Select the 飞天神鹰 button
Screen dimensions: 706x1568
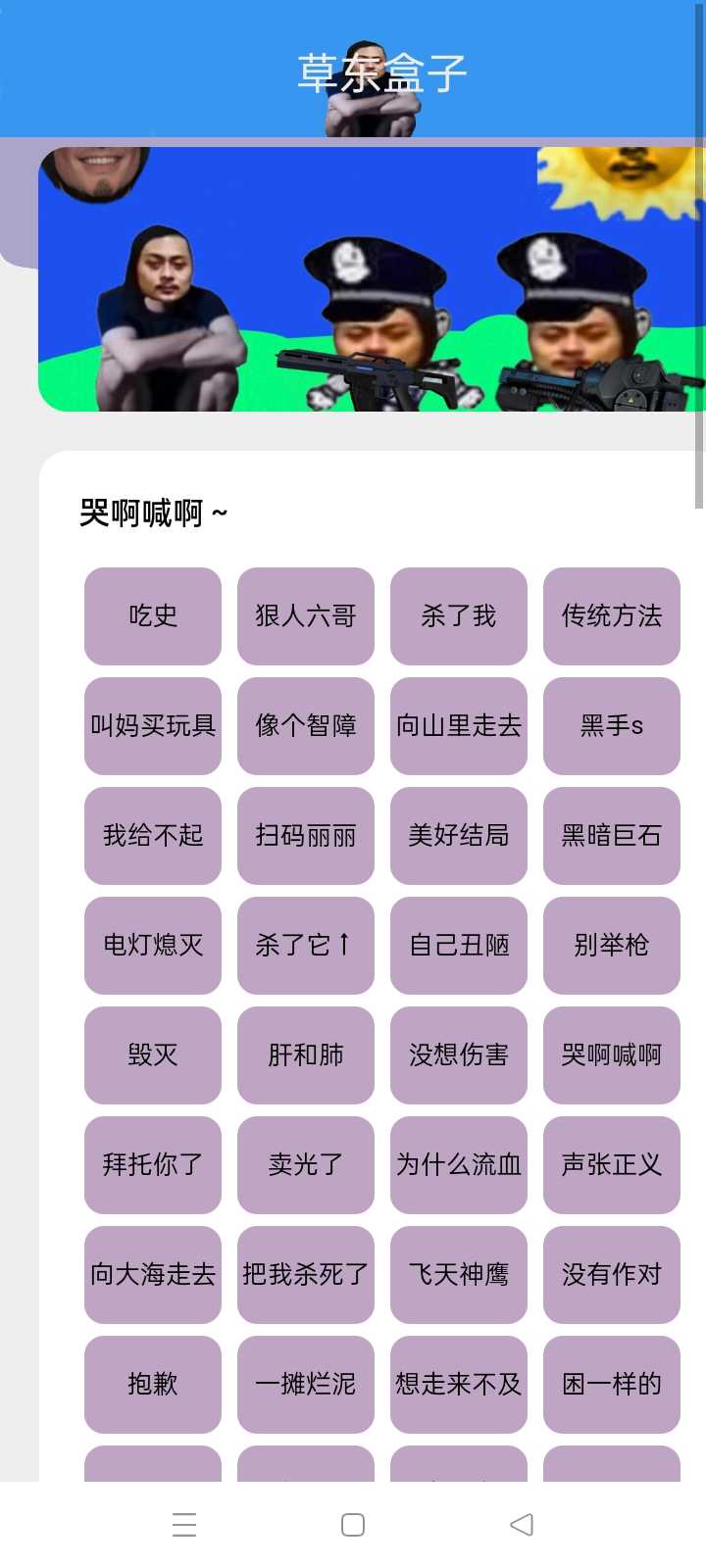pyautogui.click(x=459, y=1275)
